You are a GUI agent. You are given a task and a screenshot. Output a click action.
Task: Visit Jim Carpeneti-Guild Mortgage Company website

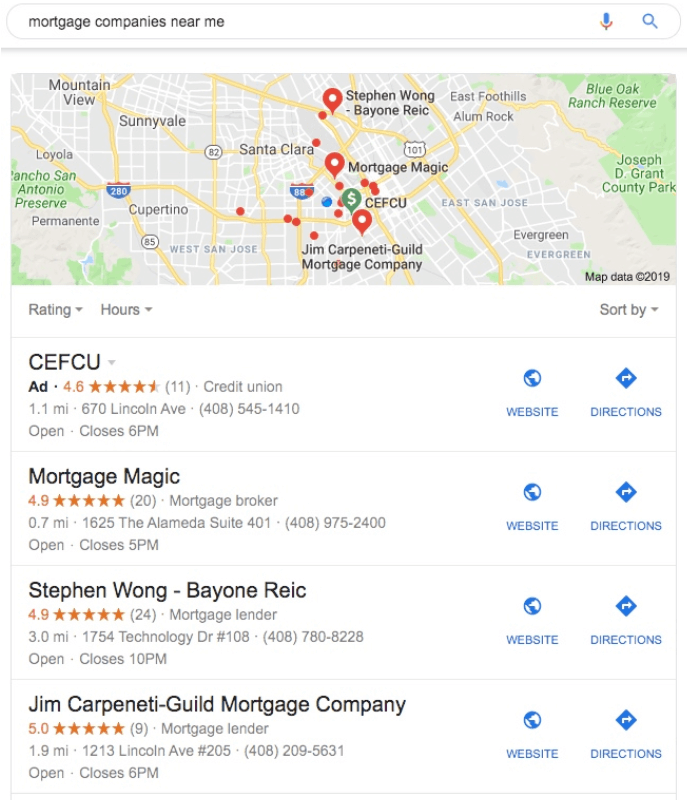coord(532,733)
